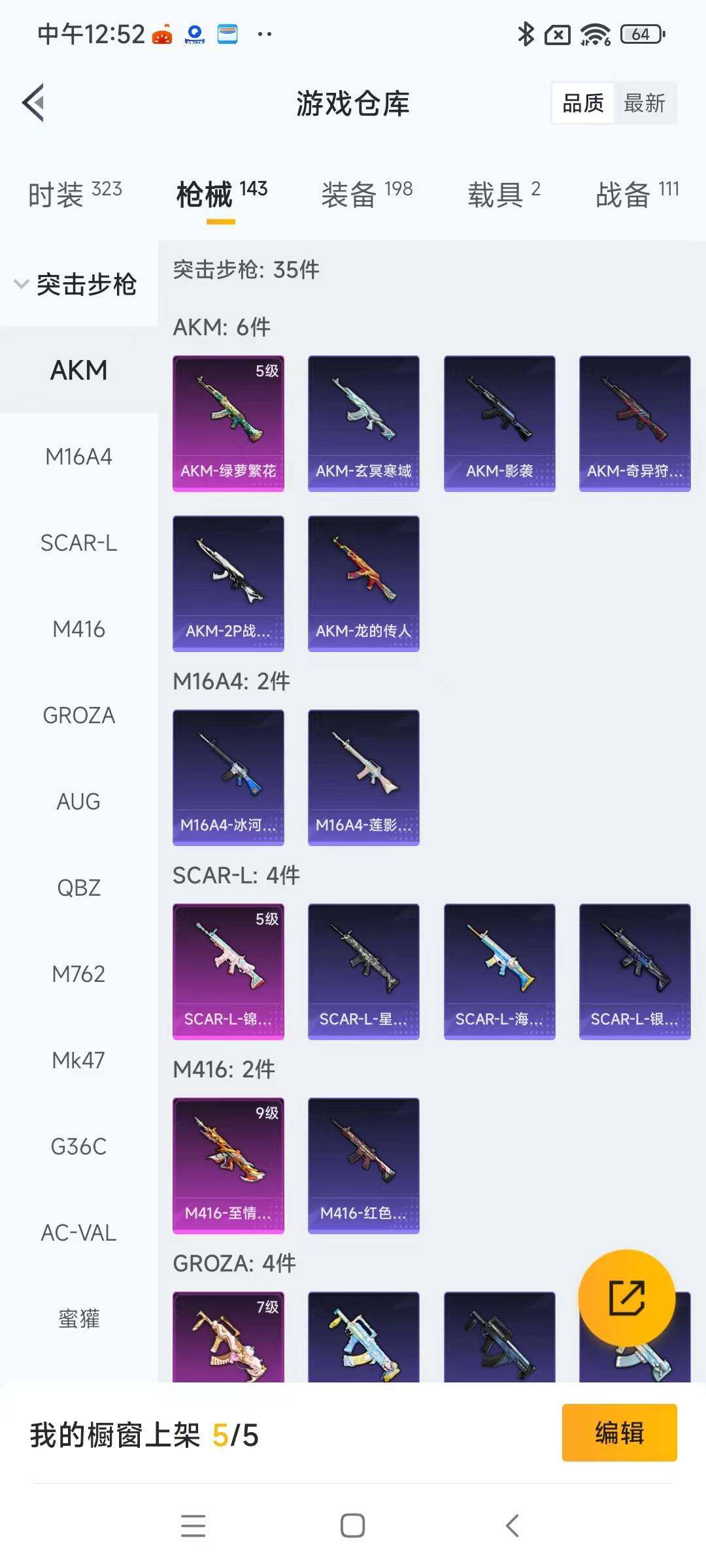Jump to the SCAR-L section
706x1568 pixels.
pos(78,543)
